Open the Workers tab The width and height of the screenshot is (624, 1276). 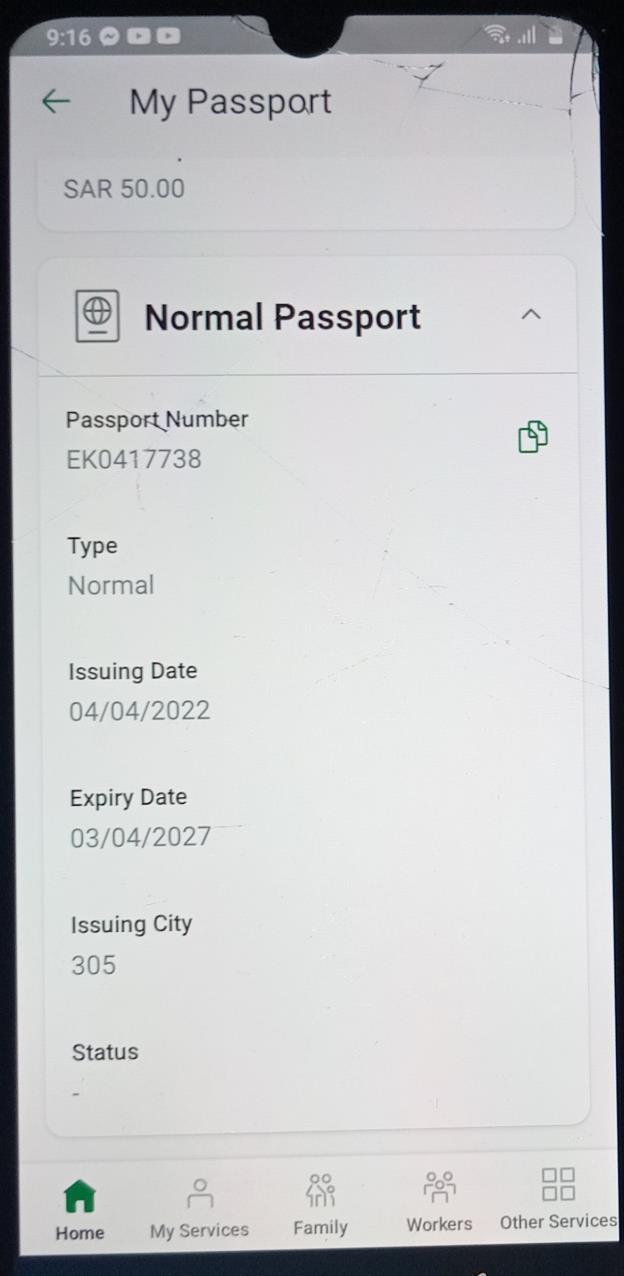point(439,1202)
